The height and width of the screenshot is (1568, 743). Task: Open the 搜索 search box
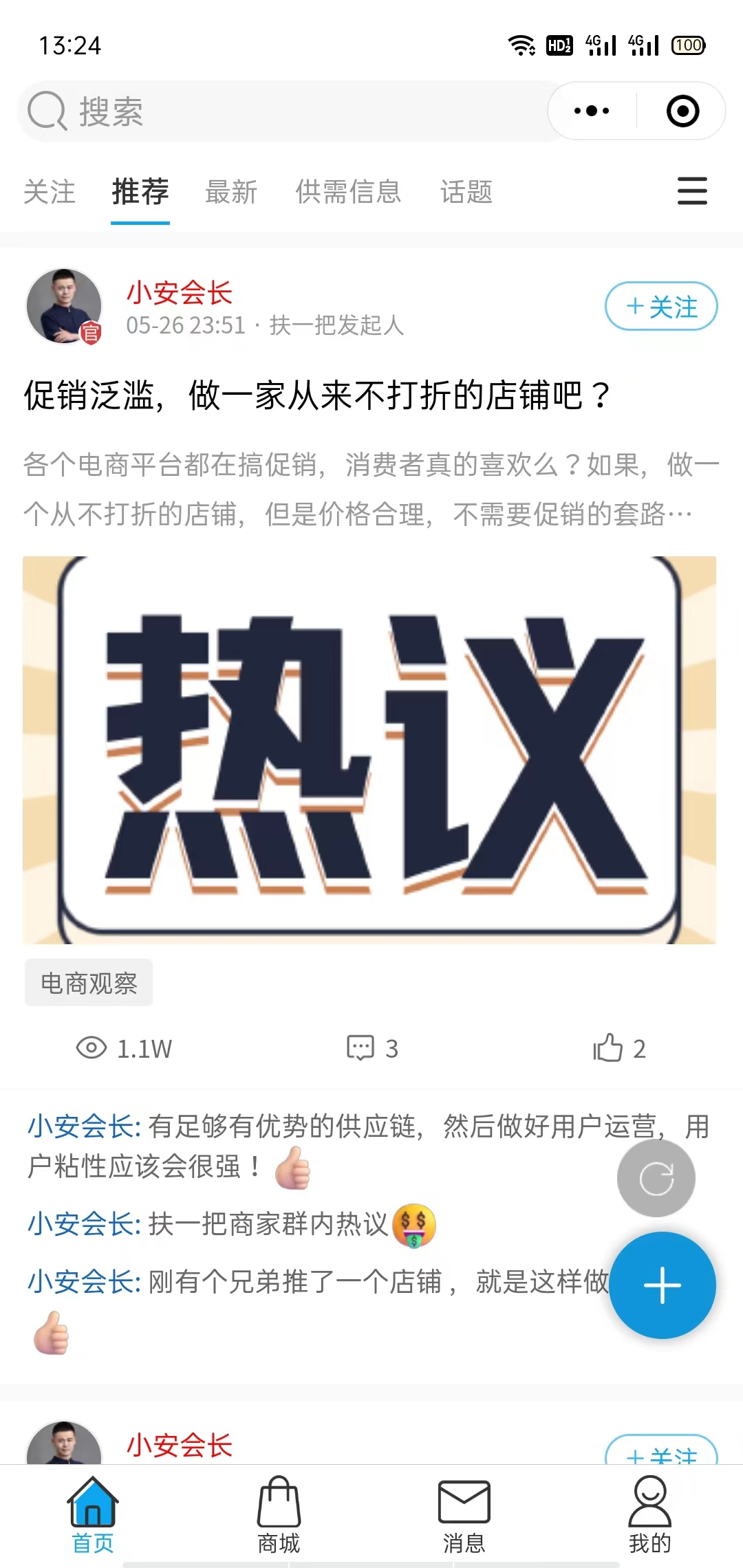[x=289, y=111]
